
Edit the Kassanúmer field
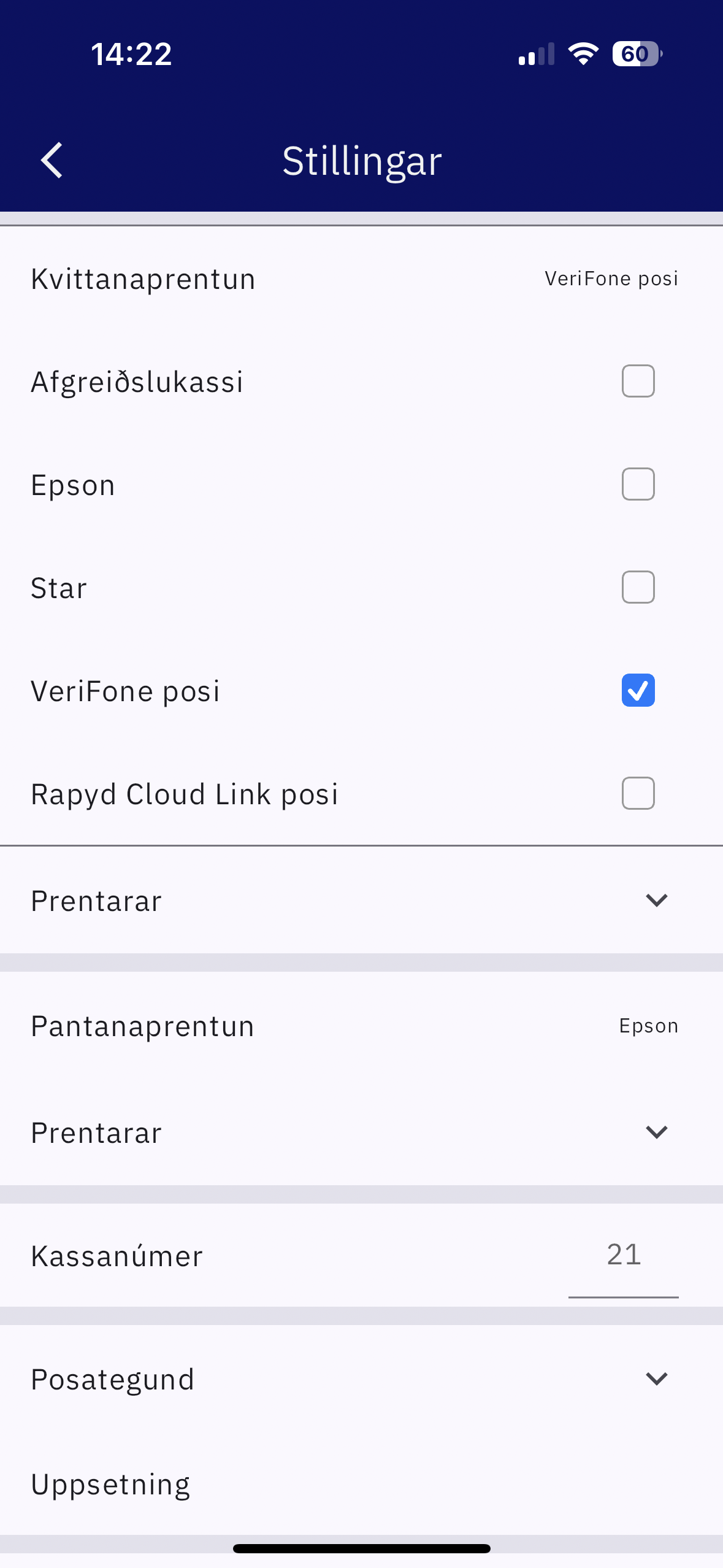[623, 1255]
